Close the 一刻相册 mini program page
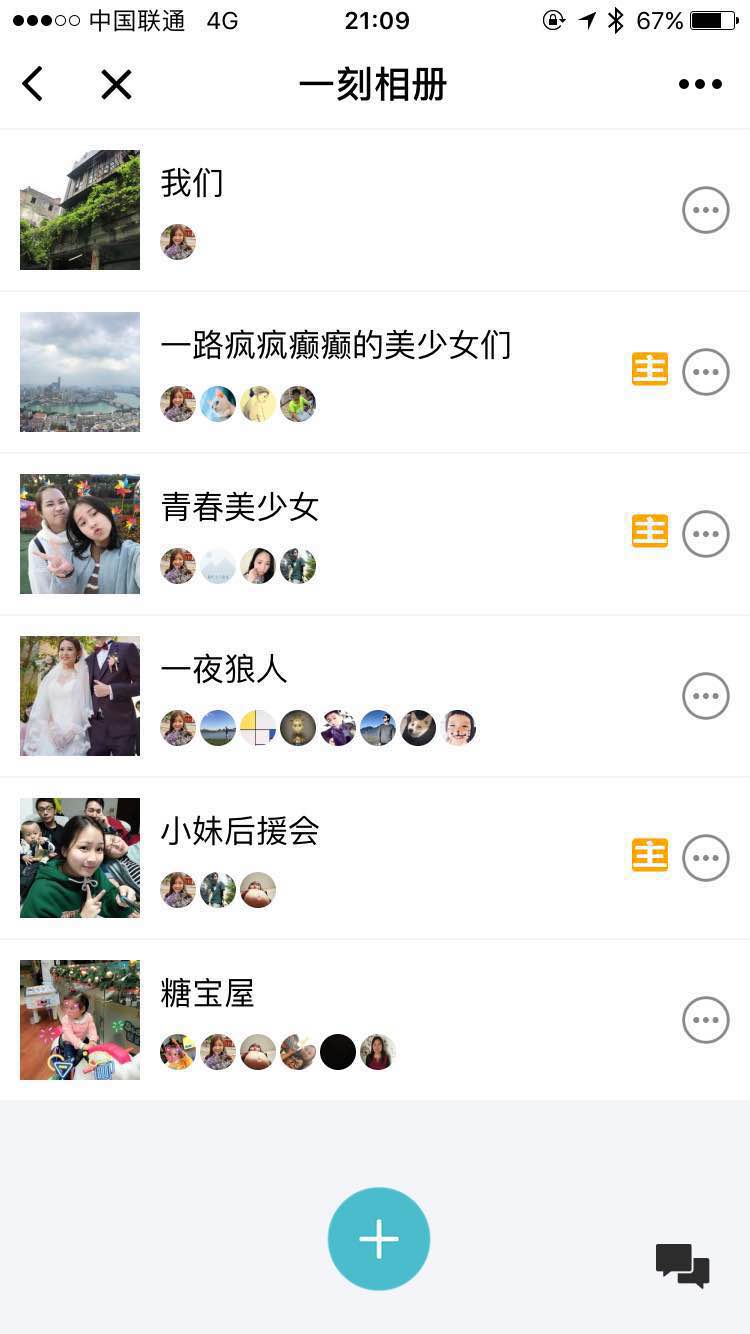Image resolution: width=750 pixels, height=1334 pixels. [116, 85]
